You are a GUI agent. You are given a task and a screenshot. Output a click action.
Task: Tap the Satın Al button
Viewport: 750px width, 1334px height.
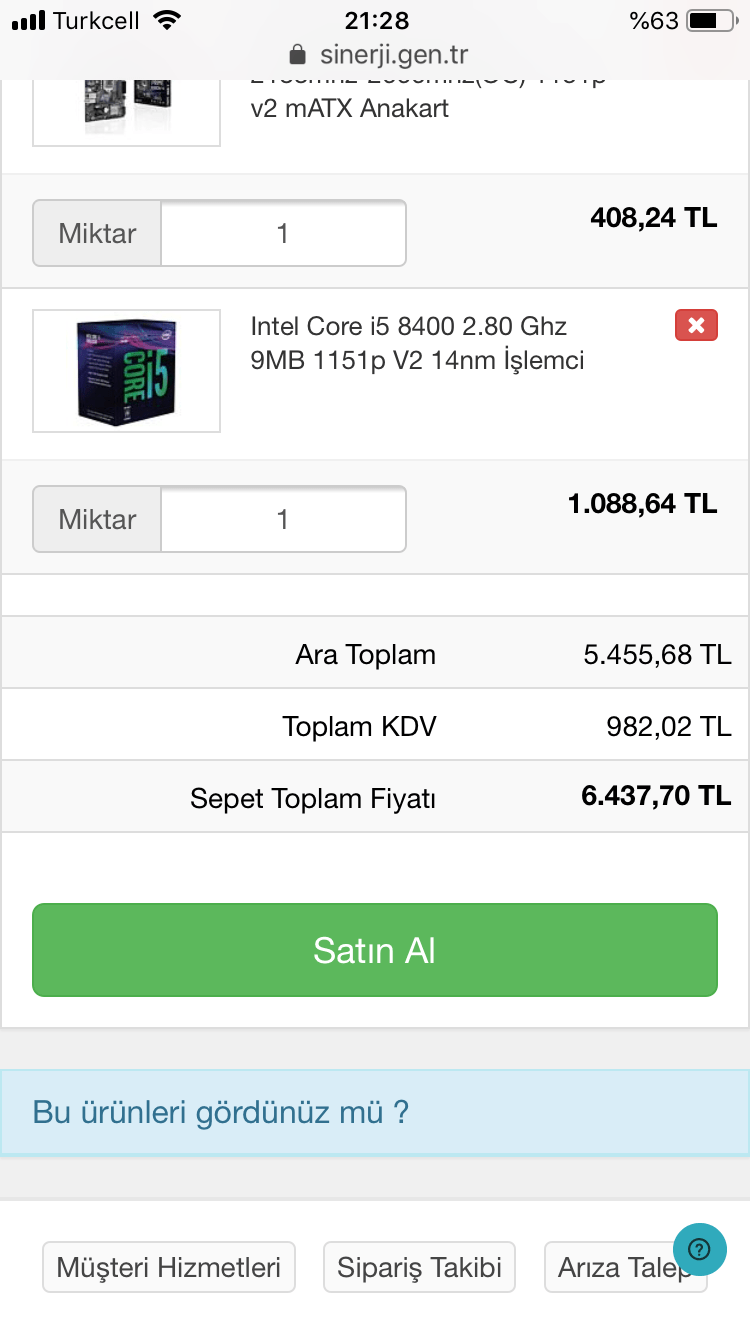(375, 950)
